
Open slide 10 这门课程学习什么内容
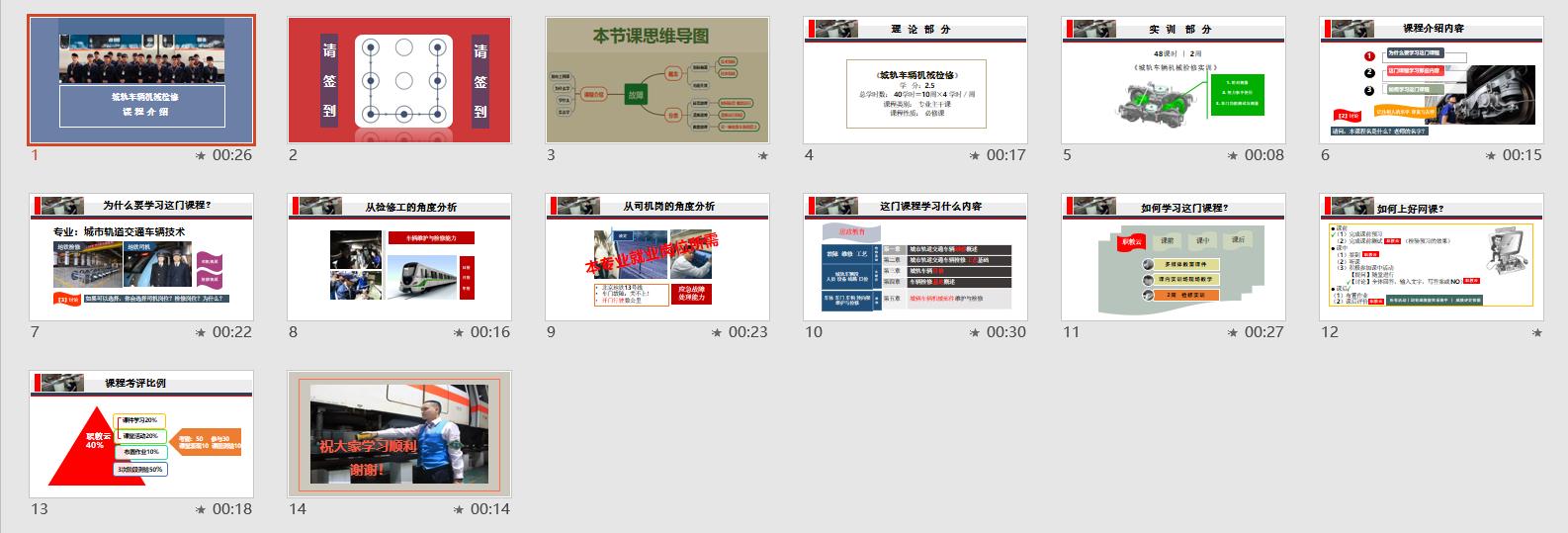(x=915, y=257)
